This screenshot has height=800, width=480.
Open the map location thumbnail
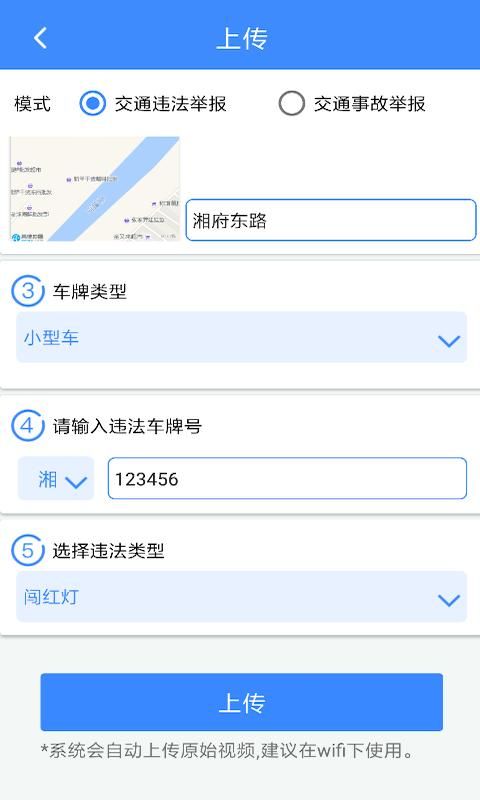click(95, 189)
